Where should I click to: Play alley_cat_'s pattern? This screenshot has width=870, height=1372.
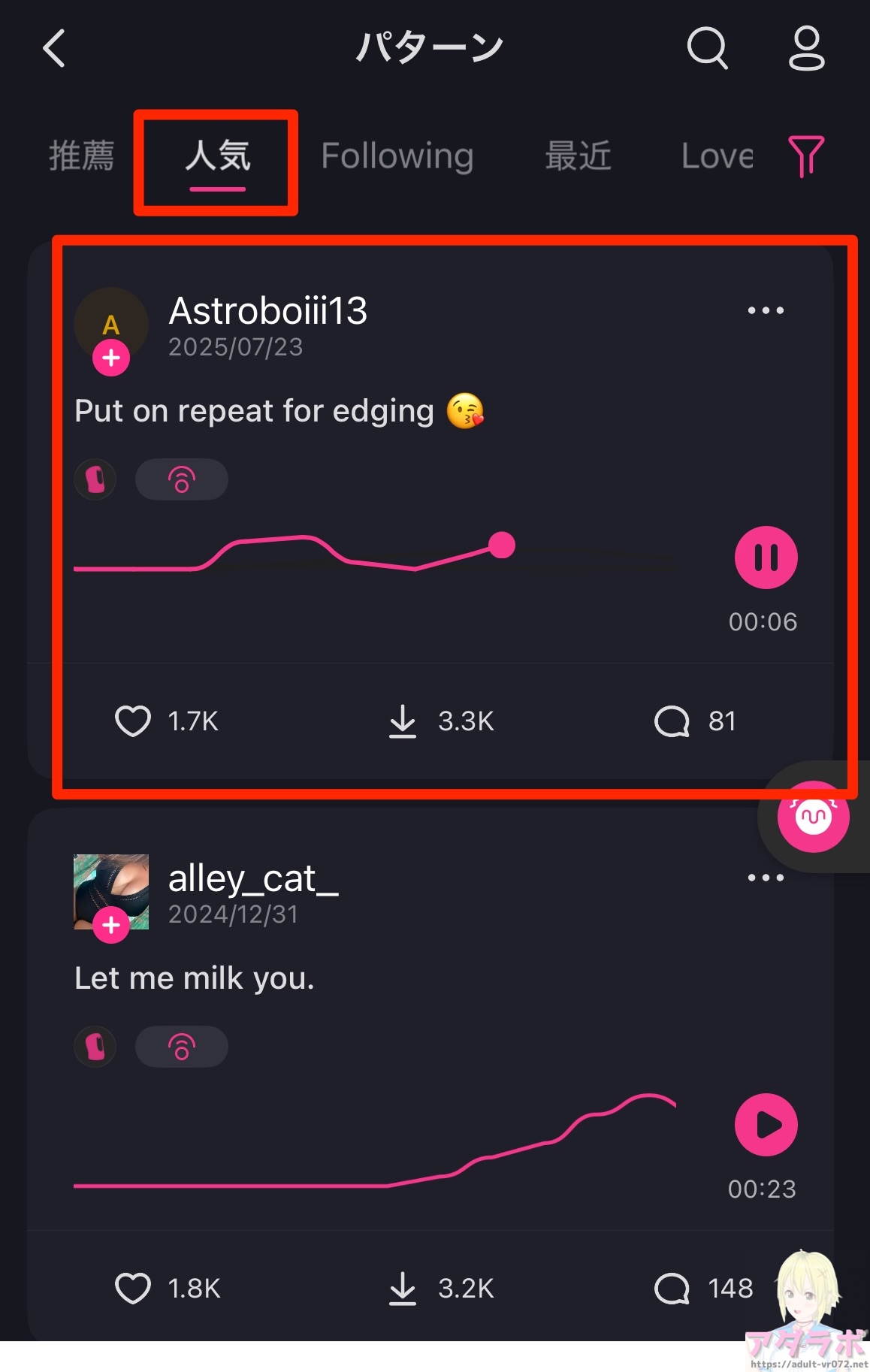click(766, 1125)
